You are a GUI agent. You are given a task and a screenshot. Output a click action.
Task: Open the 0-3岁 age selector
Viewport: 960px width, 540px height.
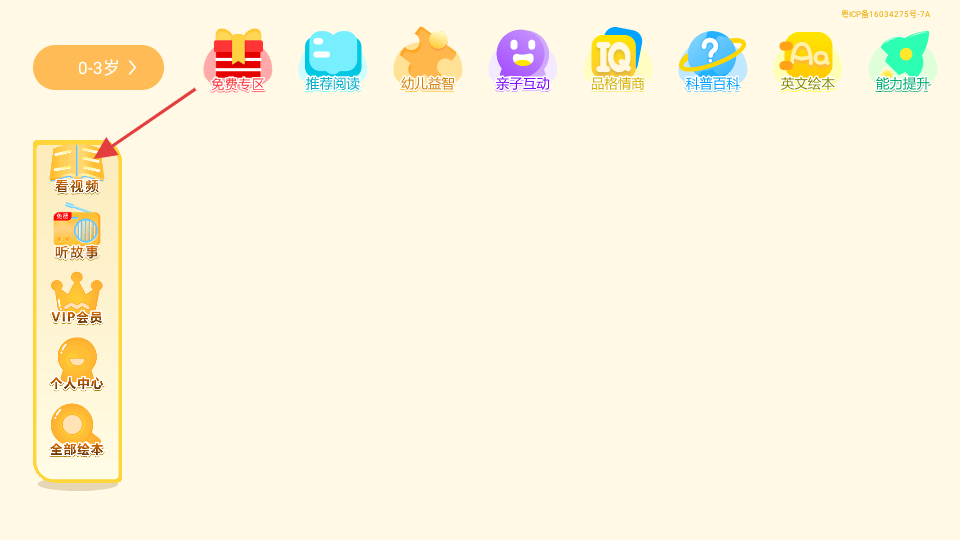click(x=98, y=68)
